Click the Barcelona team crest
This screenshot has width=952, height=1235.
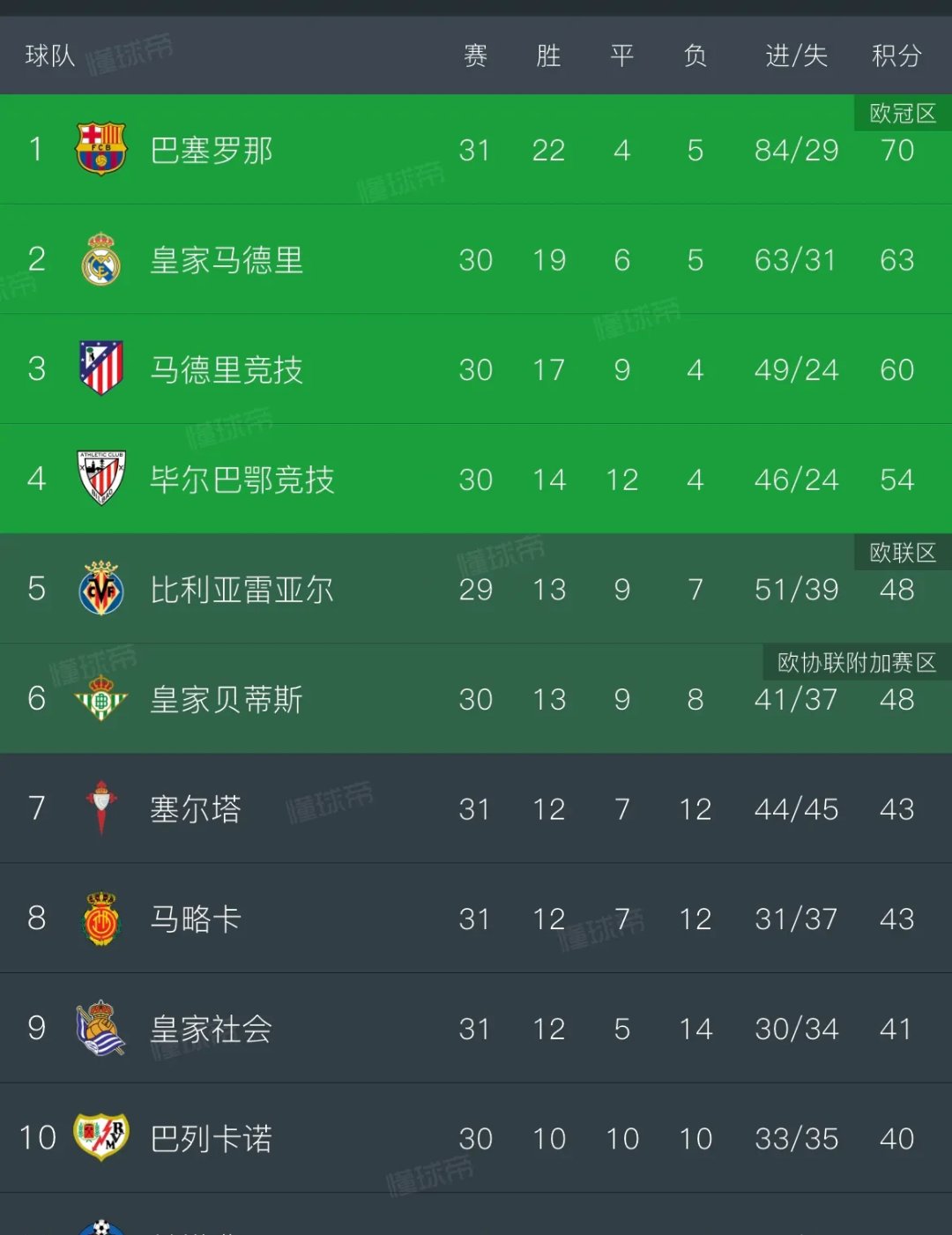(x=100, y=150)
